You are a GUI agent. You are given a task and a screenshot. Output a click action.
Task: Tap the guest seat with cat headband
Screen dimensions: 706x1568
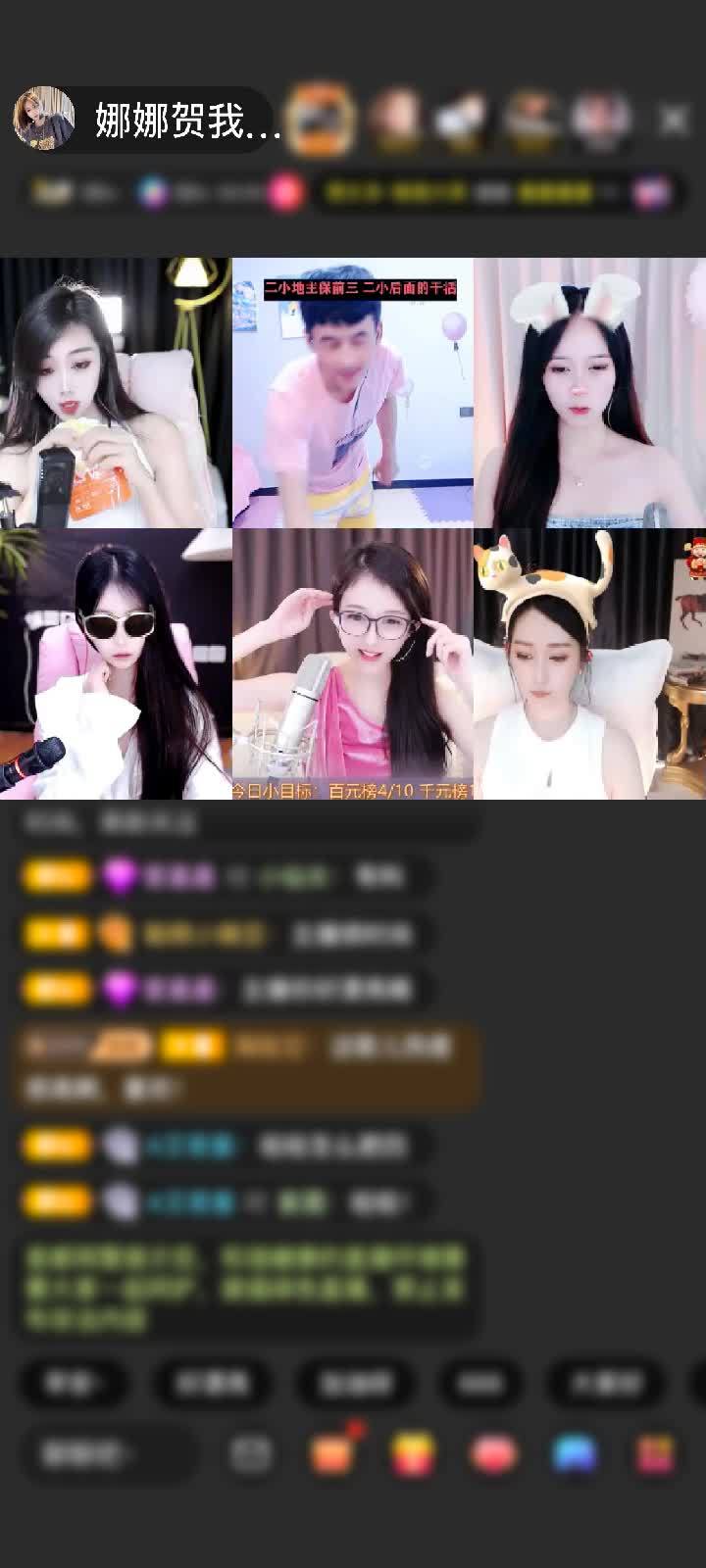click(590, 664)
